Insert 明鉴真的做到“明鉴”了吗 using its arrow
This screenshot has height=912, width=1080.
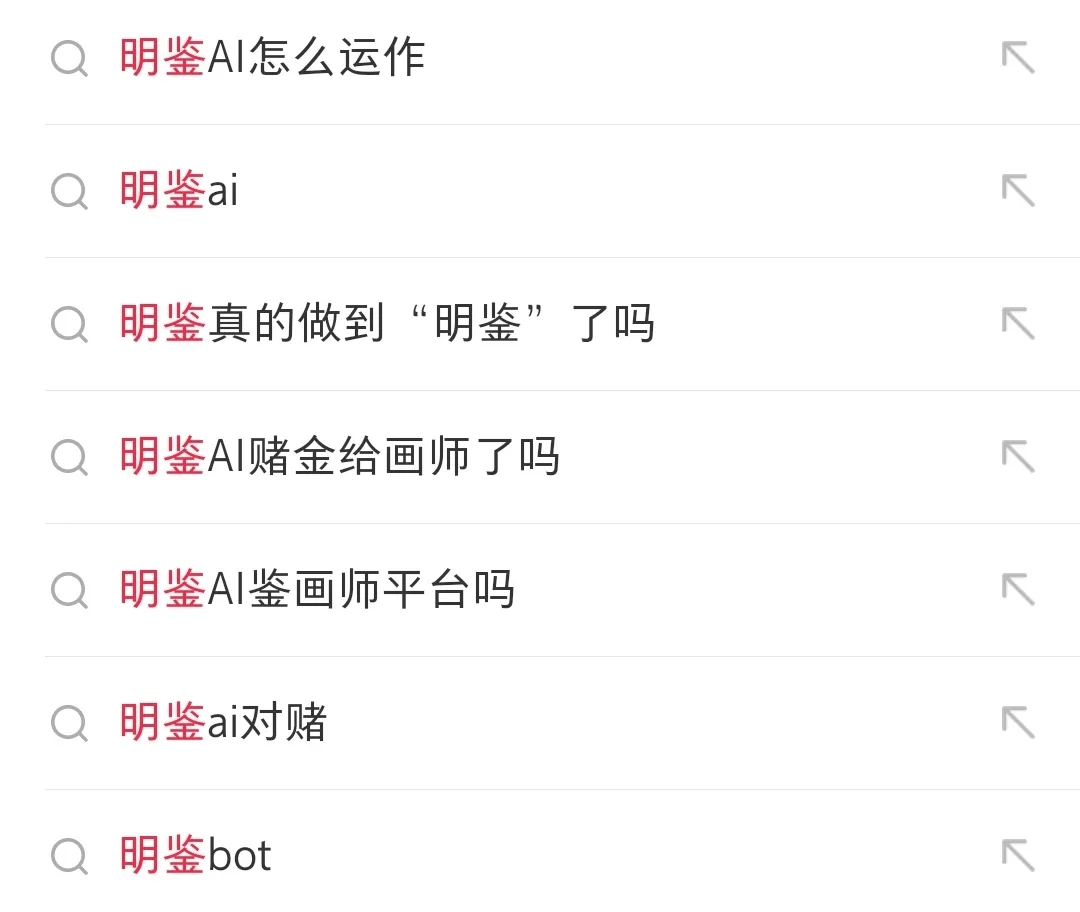(1018, 323)
